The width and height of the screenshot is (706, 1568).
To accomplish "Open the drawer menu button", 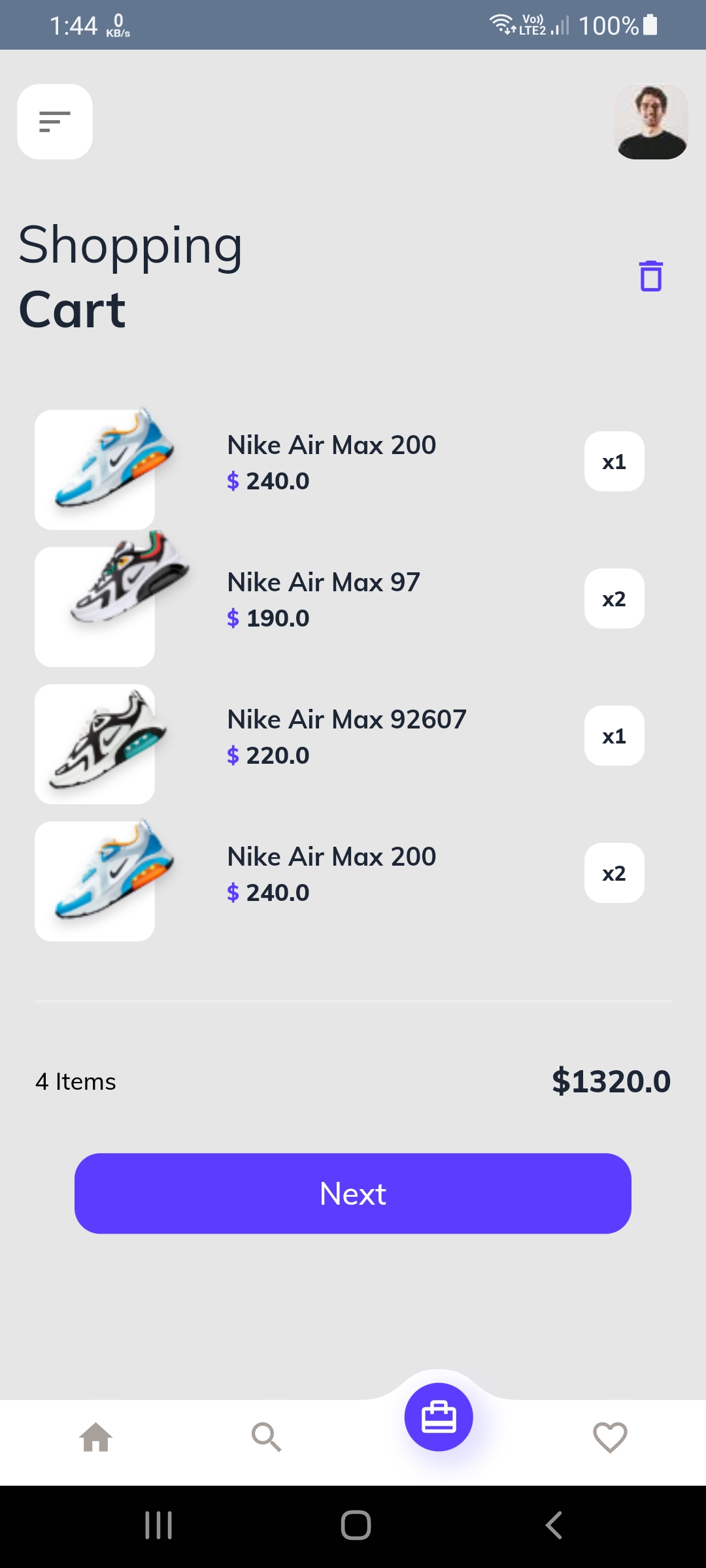I will (x=55, y=122).
